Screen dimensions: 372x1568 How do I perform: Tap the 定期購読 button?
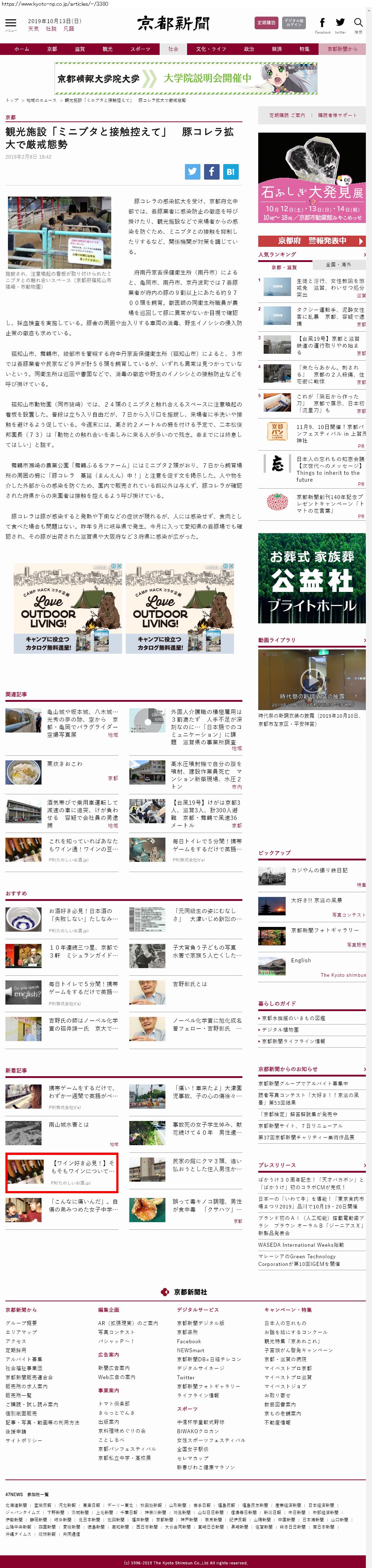point(266,22)
